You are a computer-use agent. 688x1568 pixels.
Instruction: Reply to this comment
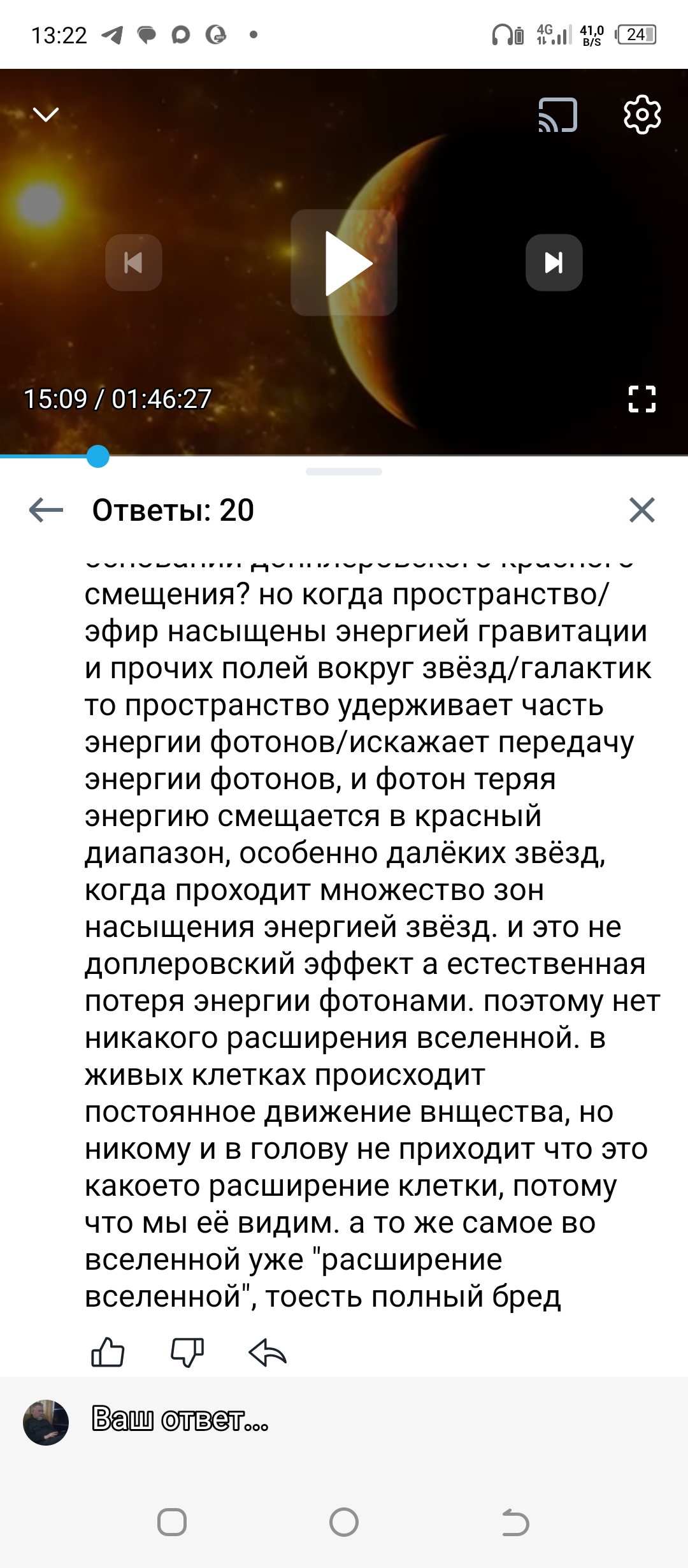tap(268, 1353)
